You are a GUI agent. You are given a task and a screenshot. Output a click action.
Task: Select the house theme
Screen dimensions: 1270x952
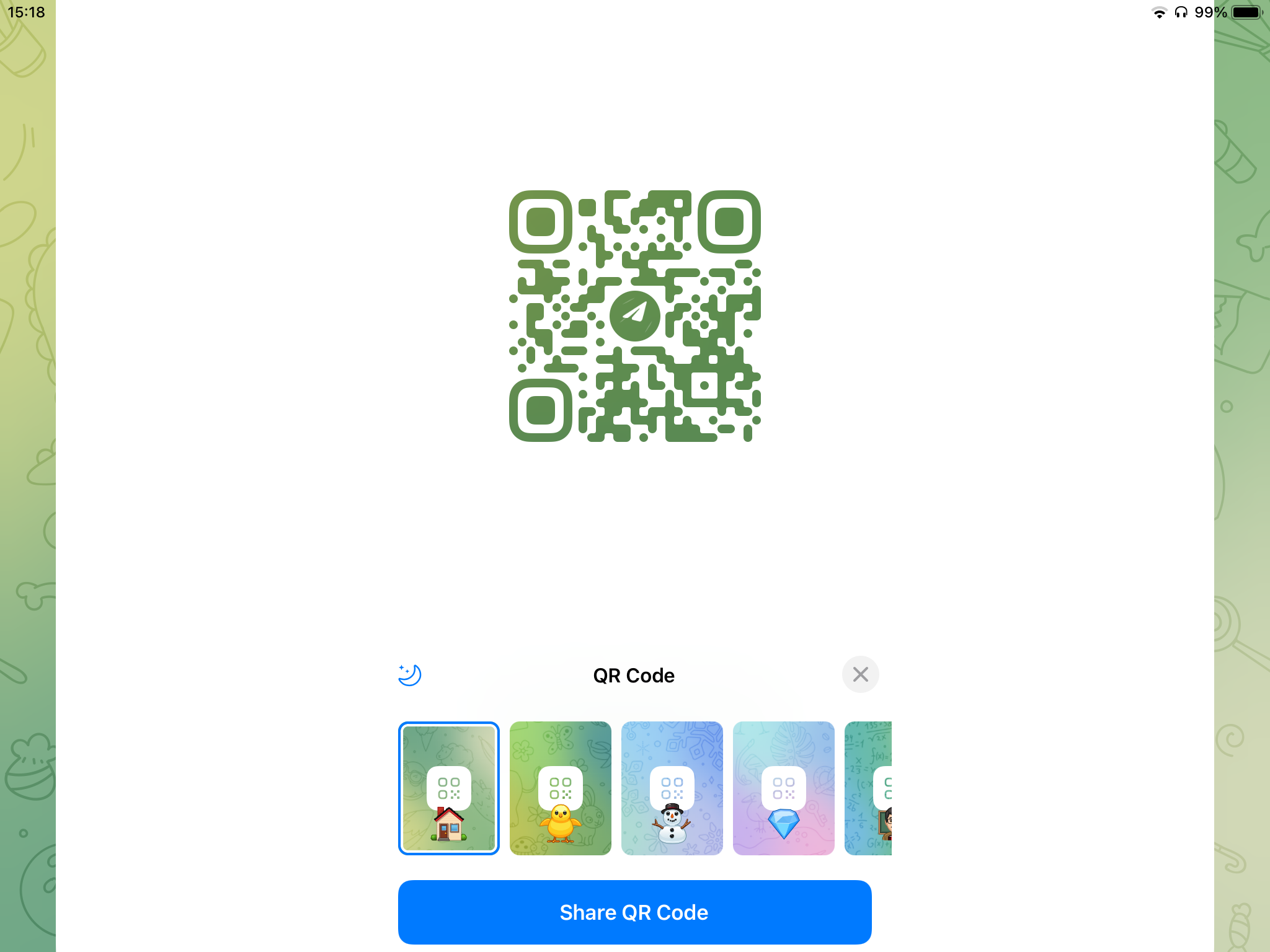(448, 788)
